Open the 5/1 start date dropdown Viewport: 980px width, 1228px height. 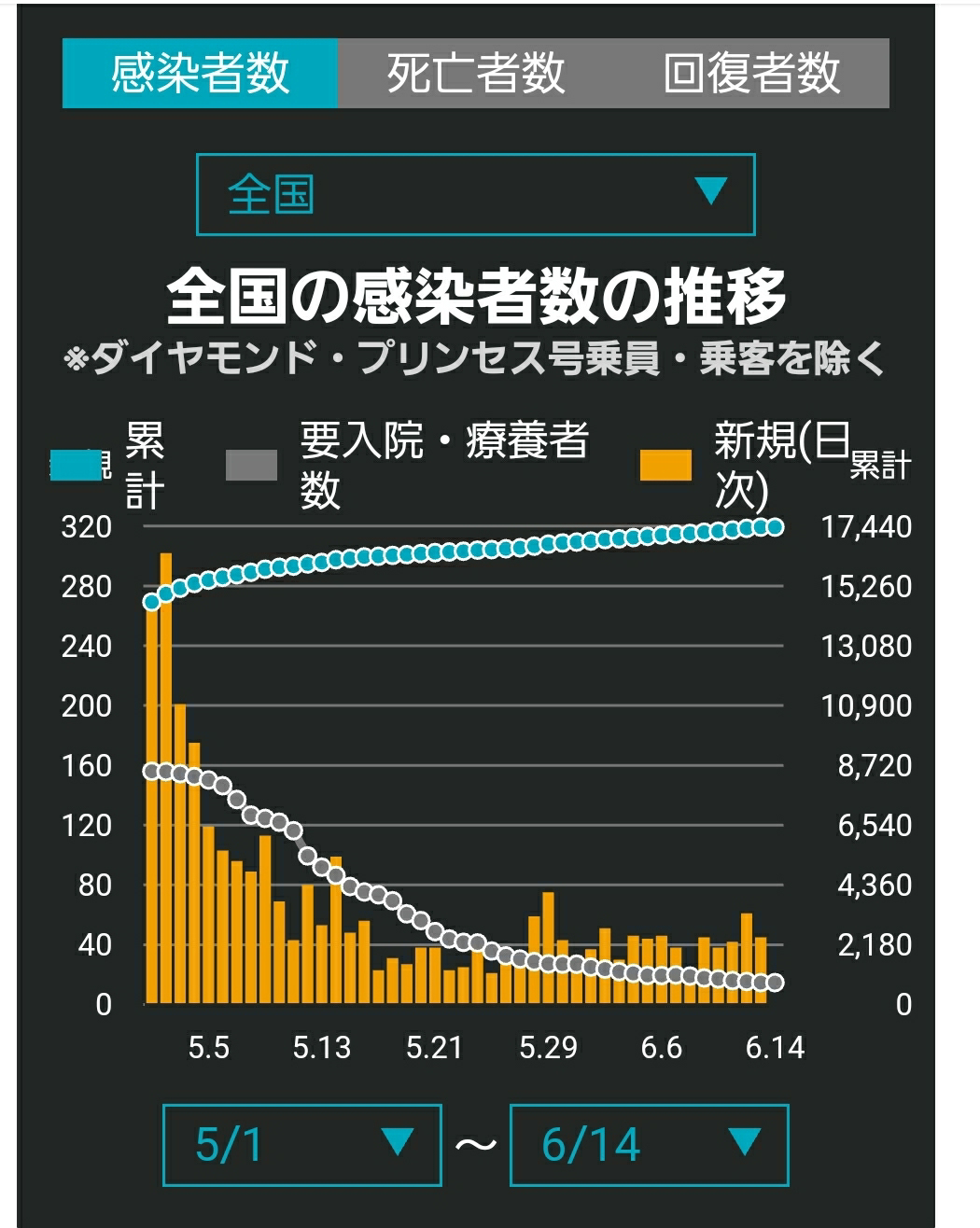[301, 1144]
